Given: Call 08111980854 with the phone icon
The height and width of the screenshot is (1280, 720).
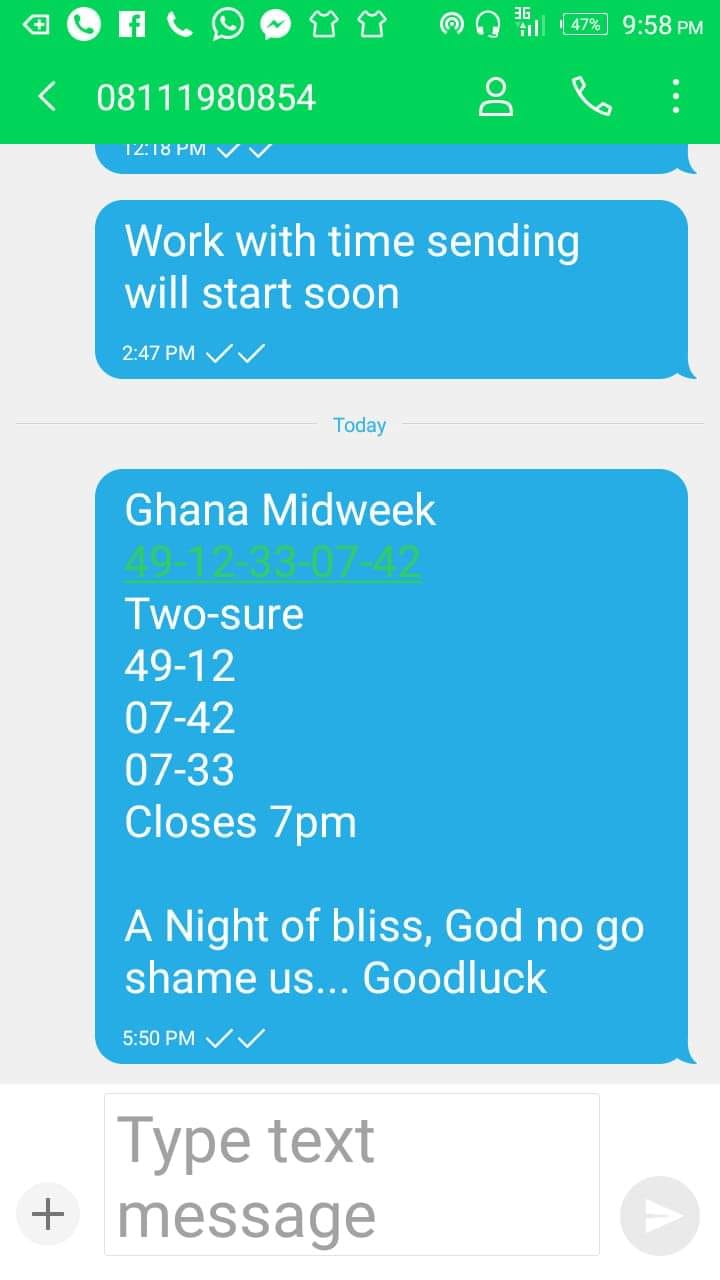Looking at the screenshot, I should (591, 97).
